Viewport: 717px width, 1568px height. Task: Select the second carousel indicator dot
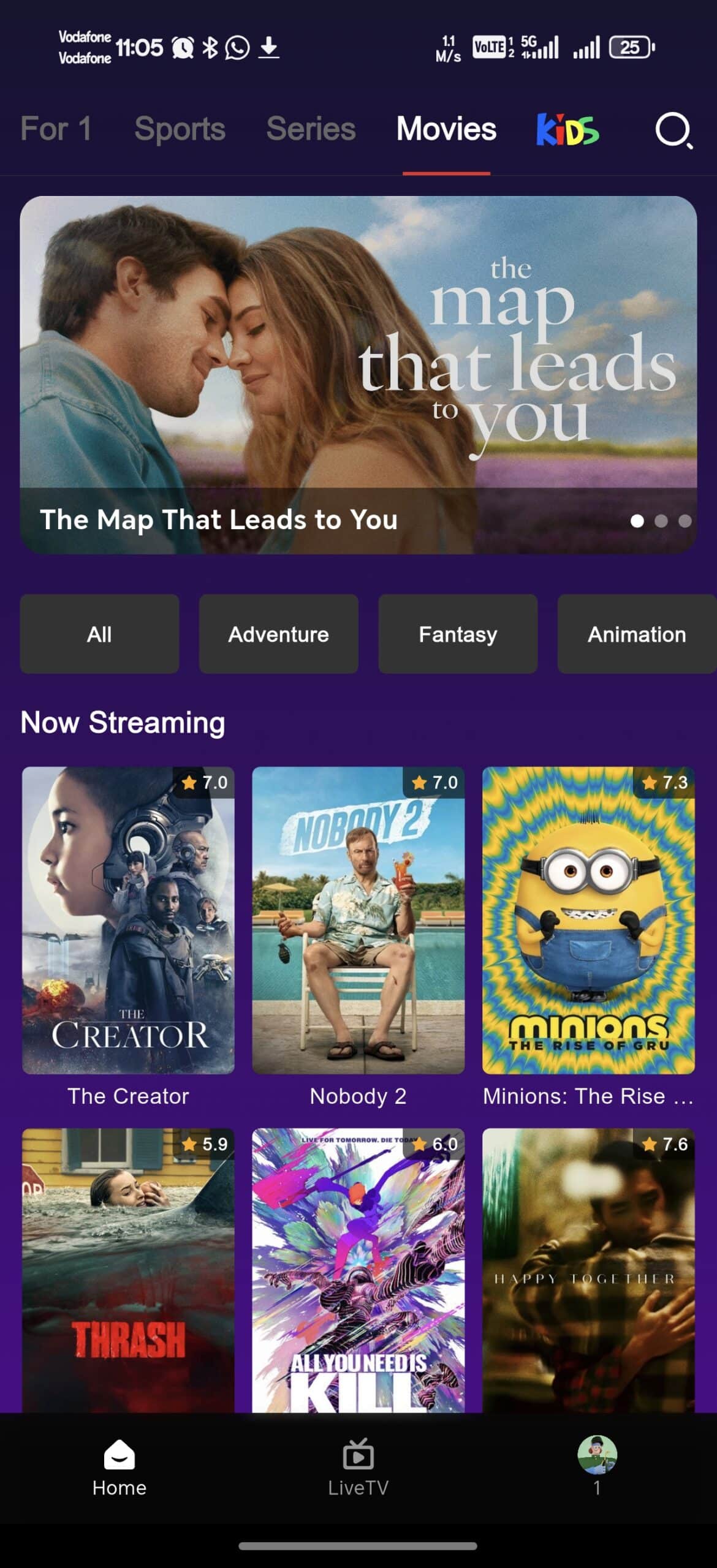coord(661,521)
